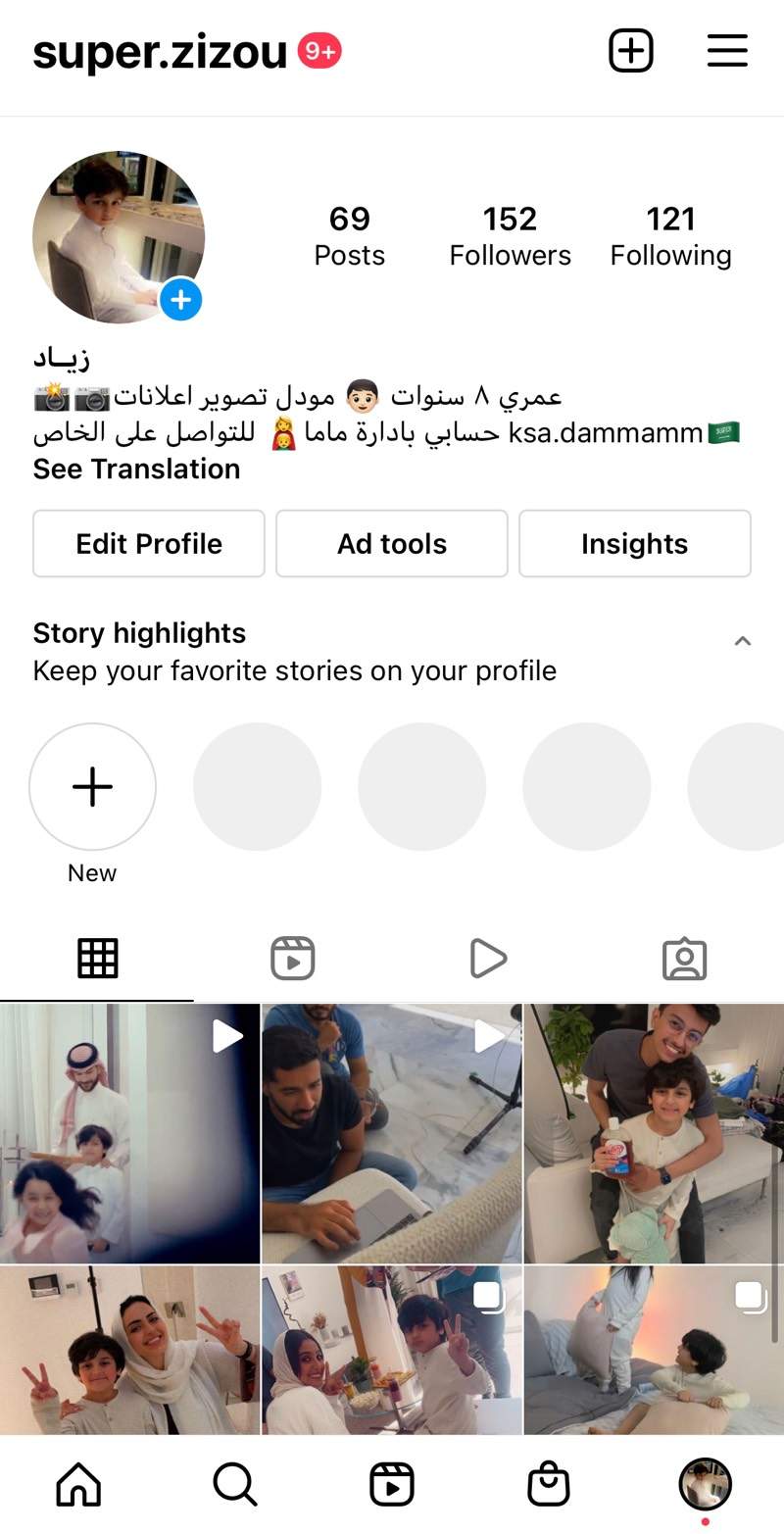
Task: Collapse the Story highlights section
Action: pyautogui.click(x=743, y=641)
